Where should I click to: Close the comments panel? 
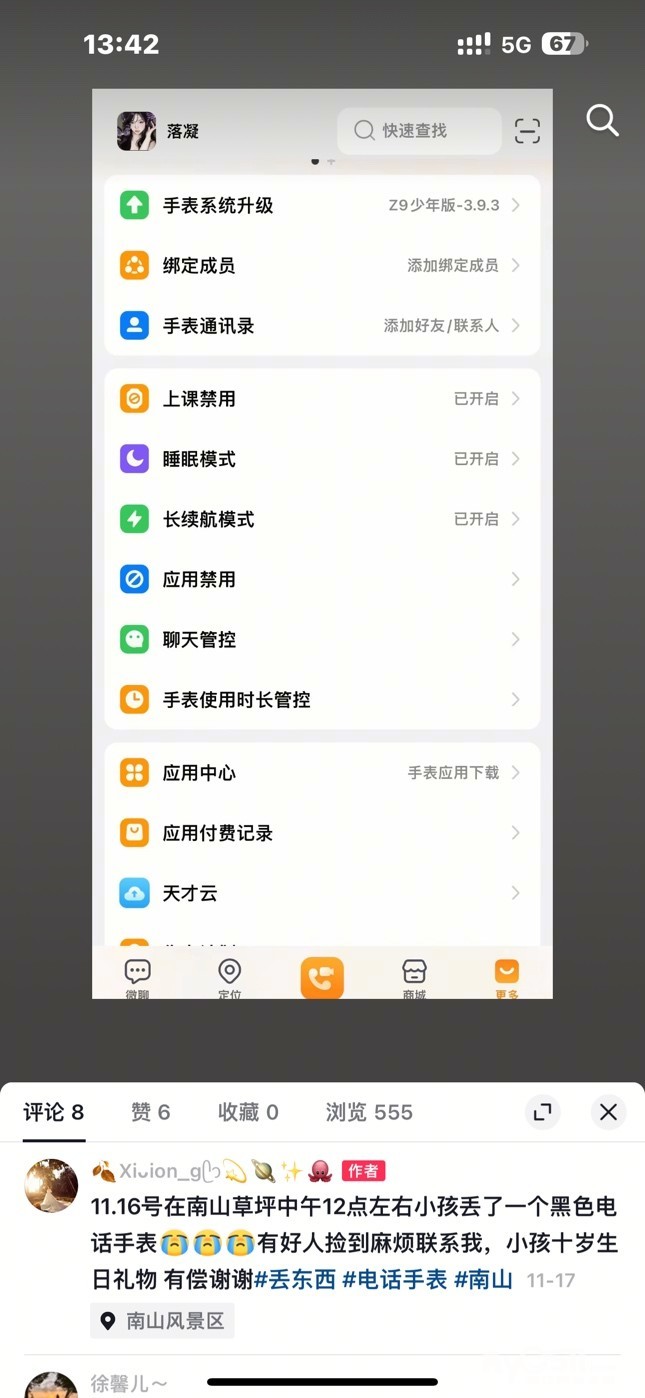coord(608,1112)
